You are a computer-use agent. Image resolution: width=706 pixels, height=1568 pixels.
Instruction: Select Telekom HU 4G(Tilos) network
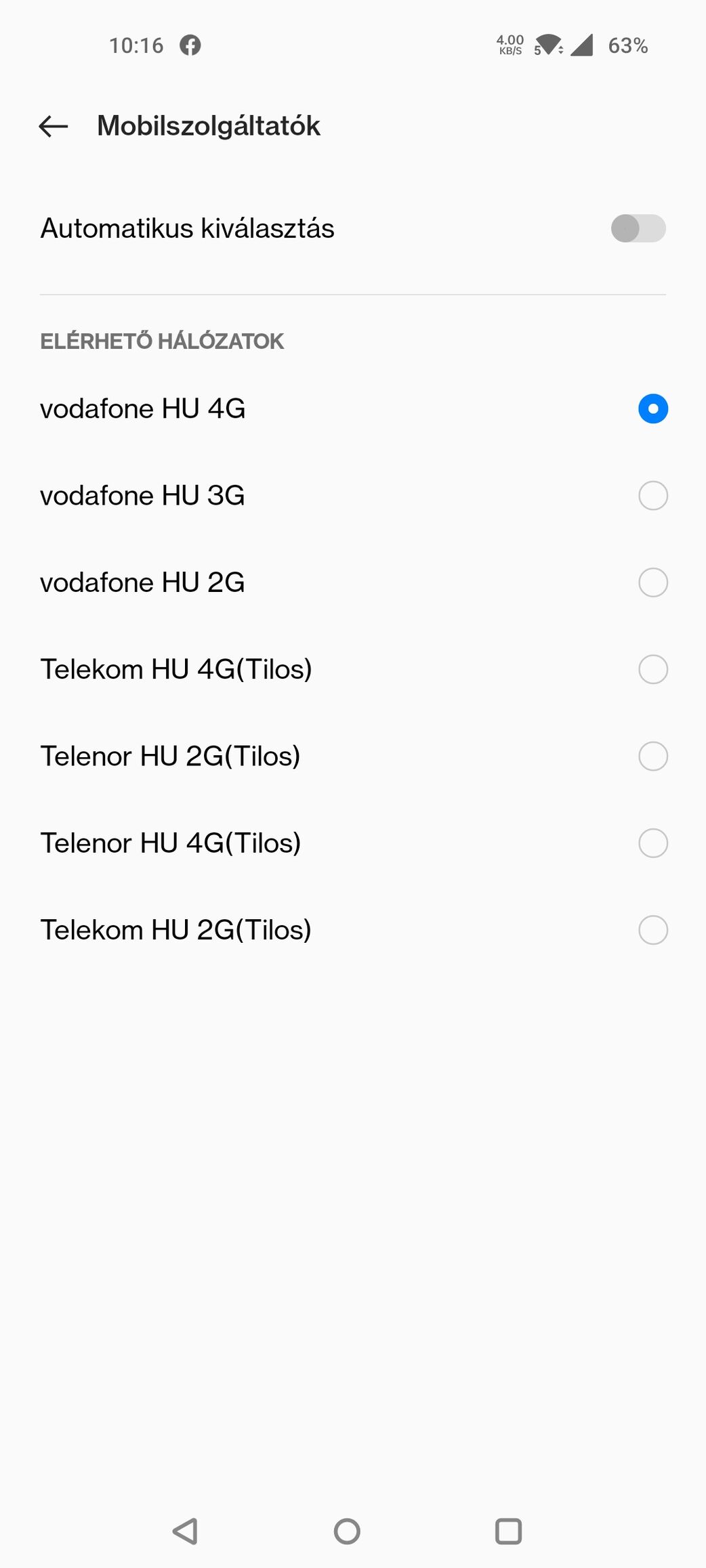click(x=353, y=669)
